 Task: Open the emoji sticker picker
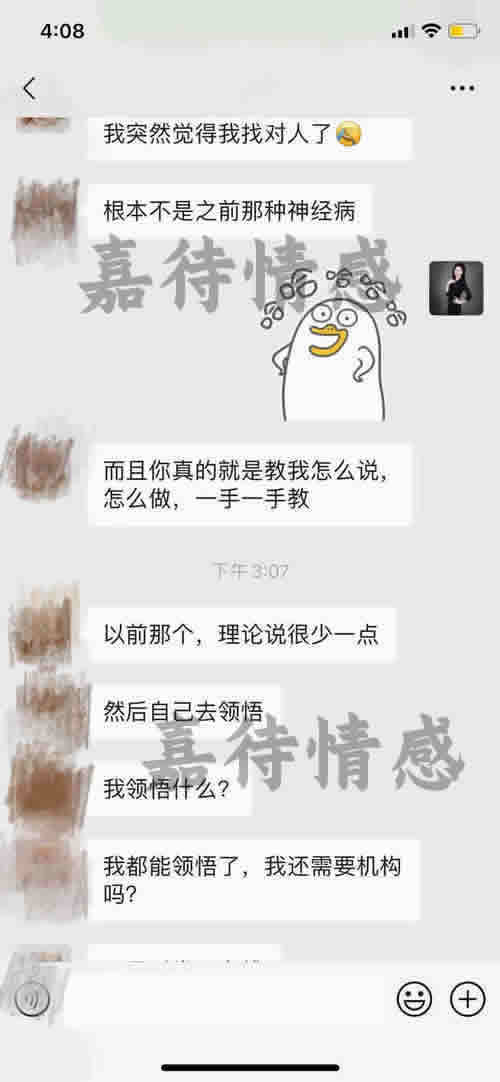[x=414, y=998]
